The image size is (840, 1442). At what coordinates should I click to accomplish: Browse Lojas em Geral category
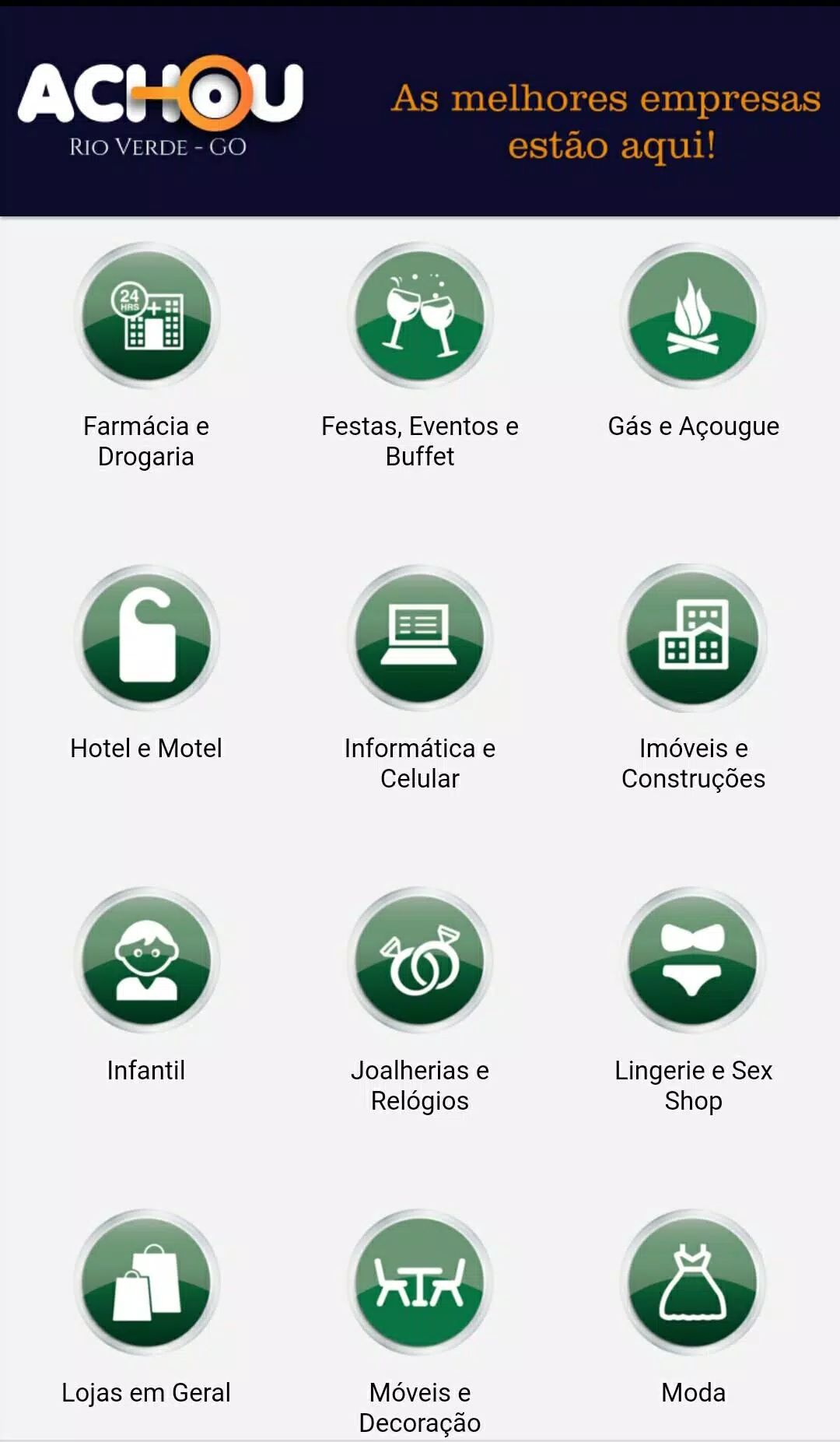(146, 1282)
